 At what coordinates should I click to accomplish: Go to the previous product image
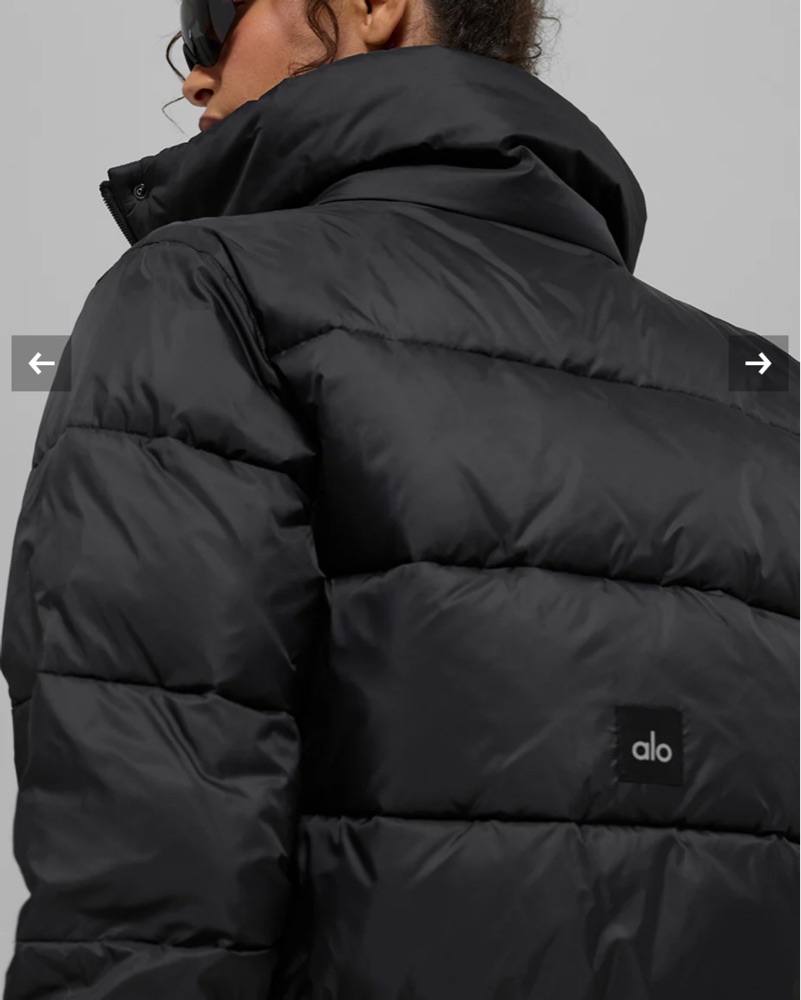pyautogui.click(x=41, y=363)
